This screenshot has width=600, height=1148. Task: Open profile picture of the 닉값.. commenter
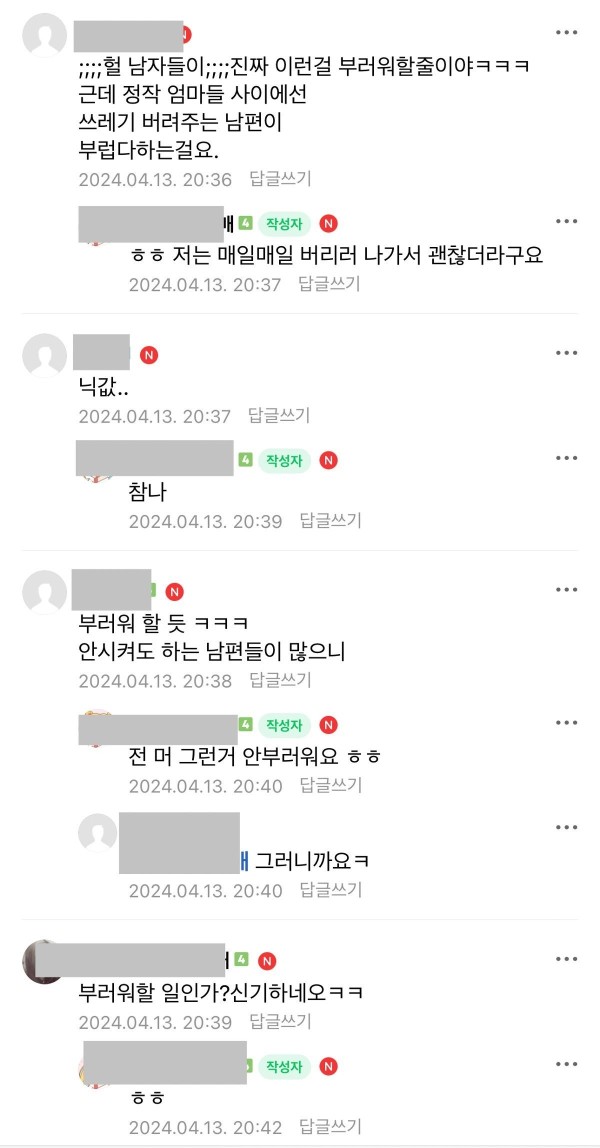[x=44, y=355]
